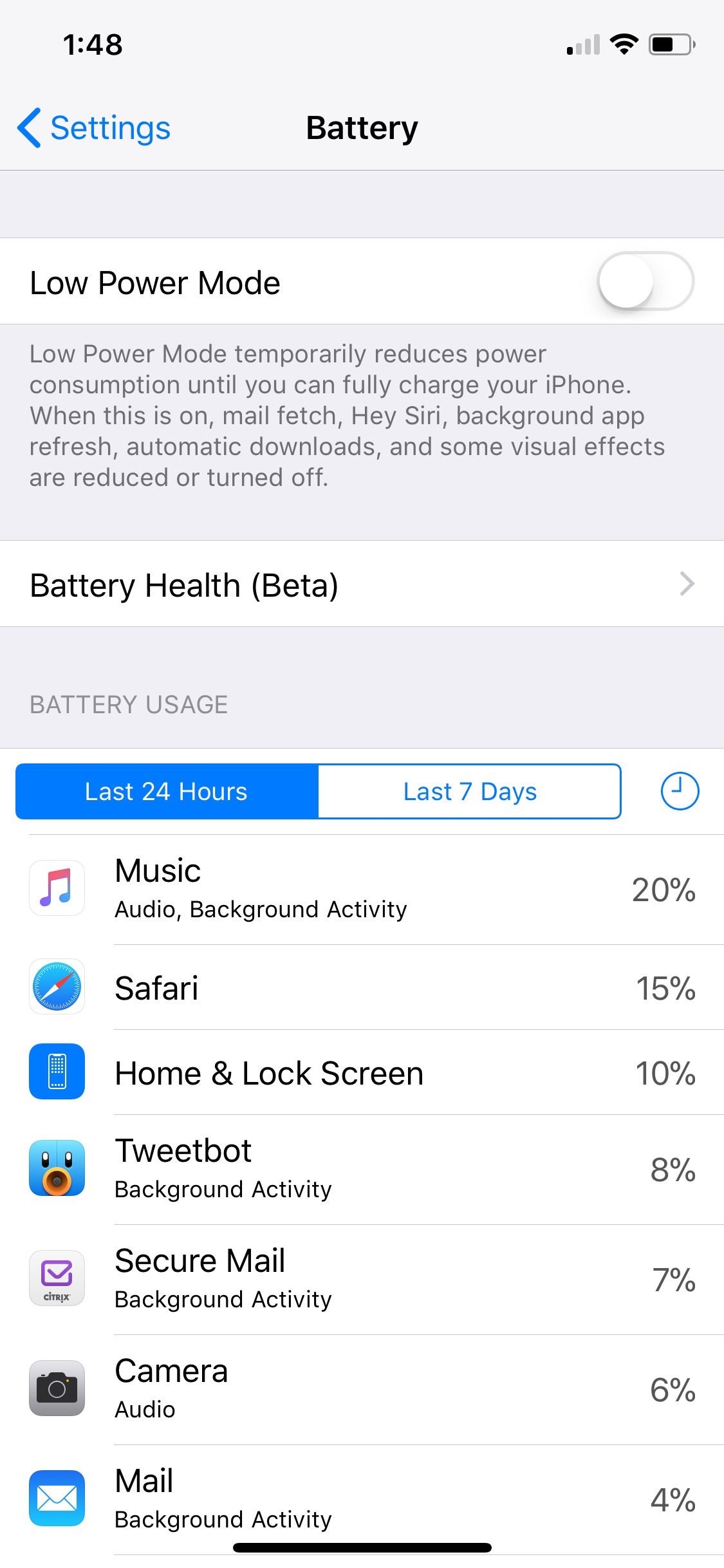This screenshot has height=1568, width=724.
Task: Tap the Camera app icon
Action: [57, 1388]
